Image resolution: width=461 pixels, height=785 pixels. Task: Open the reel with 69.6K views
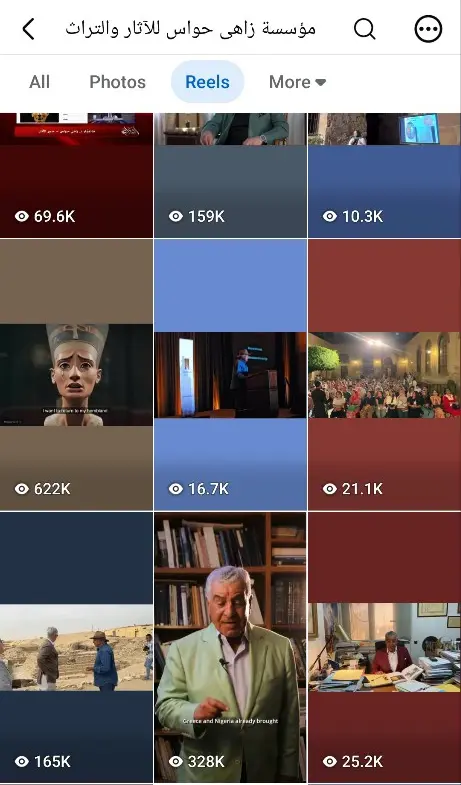click(x=76, y=175)
